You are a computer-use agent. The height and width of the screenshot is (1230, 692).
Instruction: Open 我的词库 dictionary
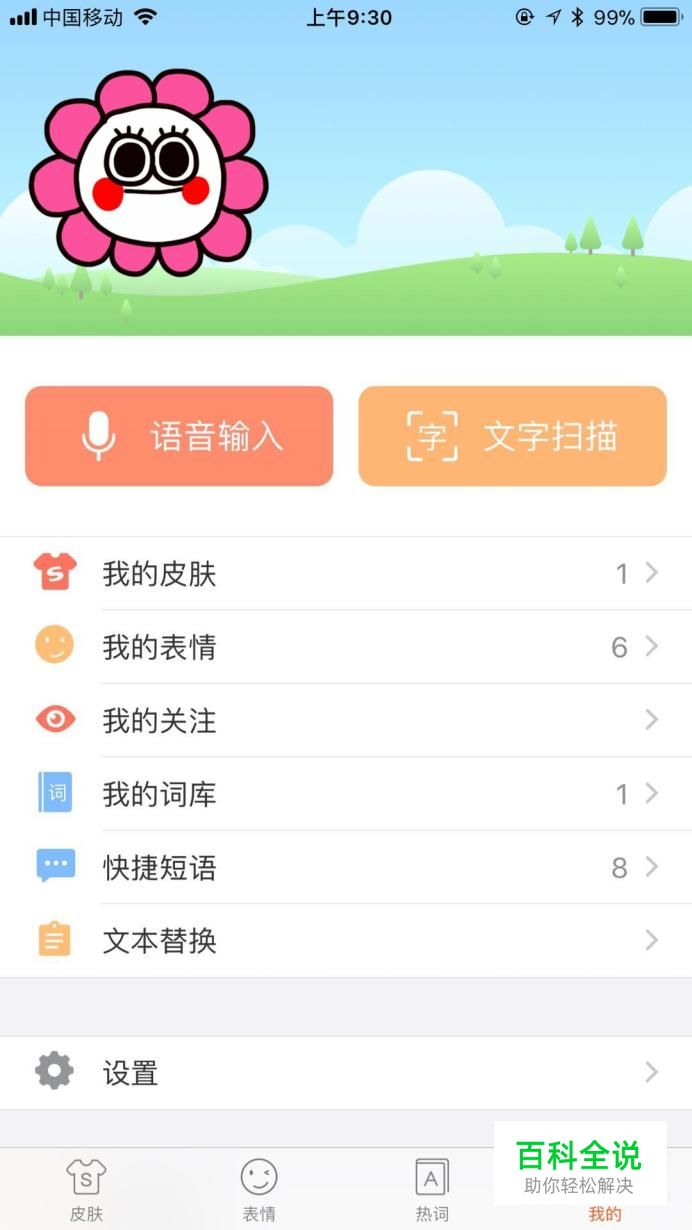[x=346, y=794]
